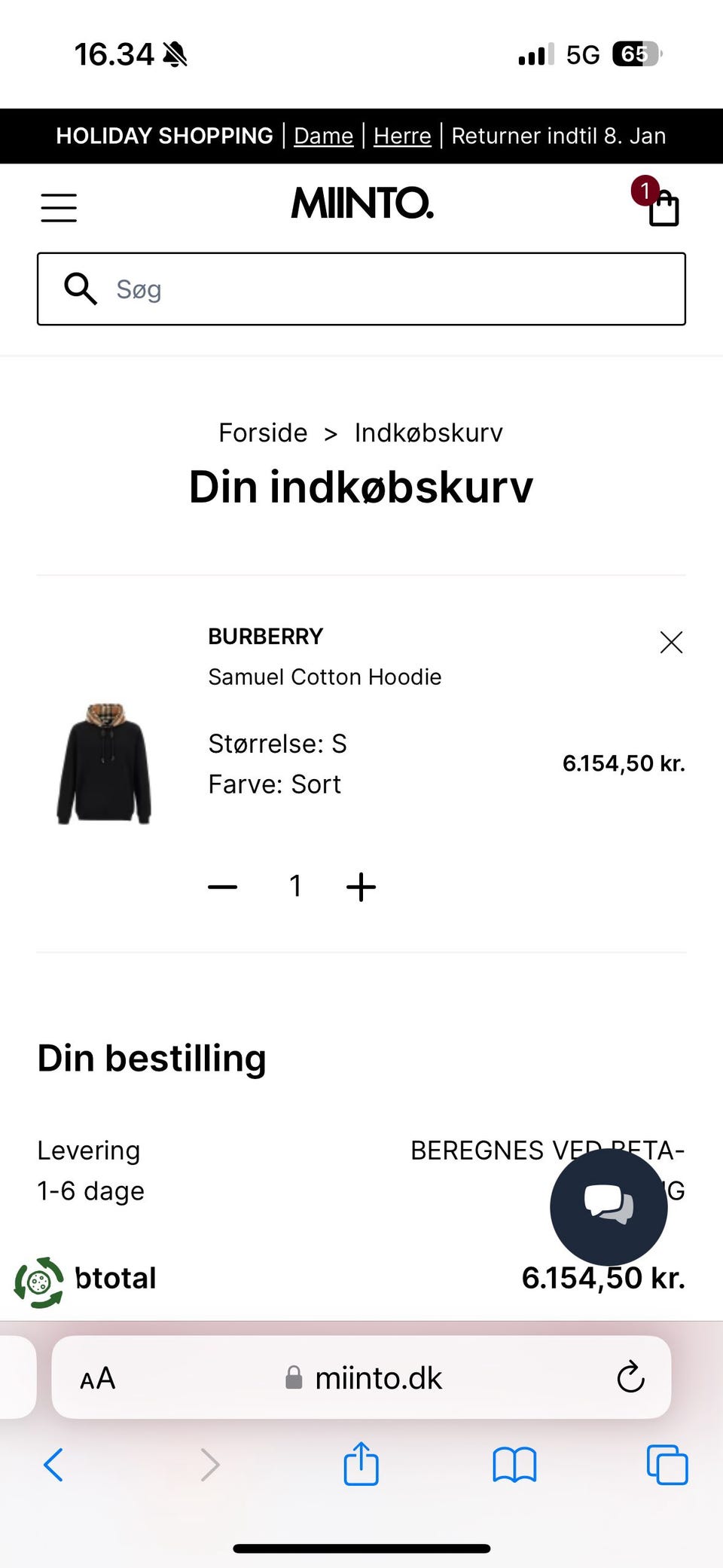Go to Forside breadcrumb
This screenshot has height=1568, width=723.
(263, 432)
